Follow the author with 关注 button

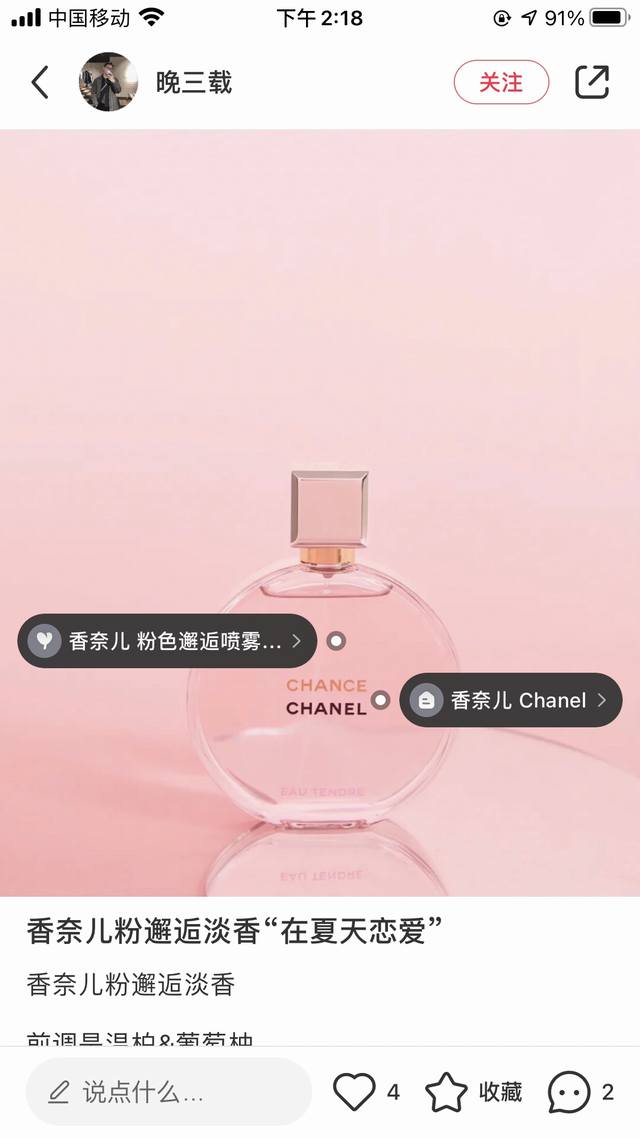point(501,82)
